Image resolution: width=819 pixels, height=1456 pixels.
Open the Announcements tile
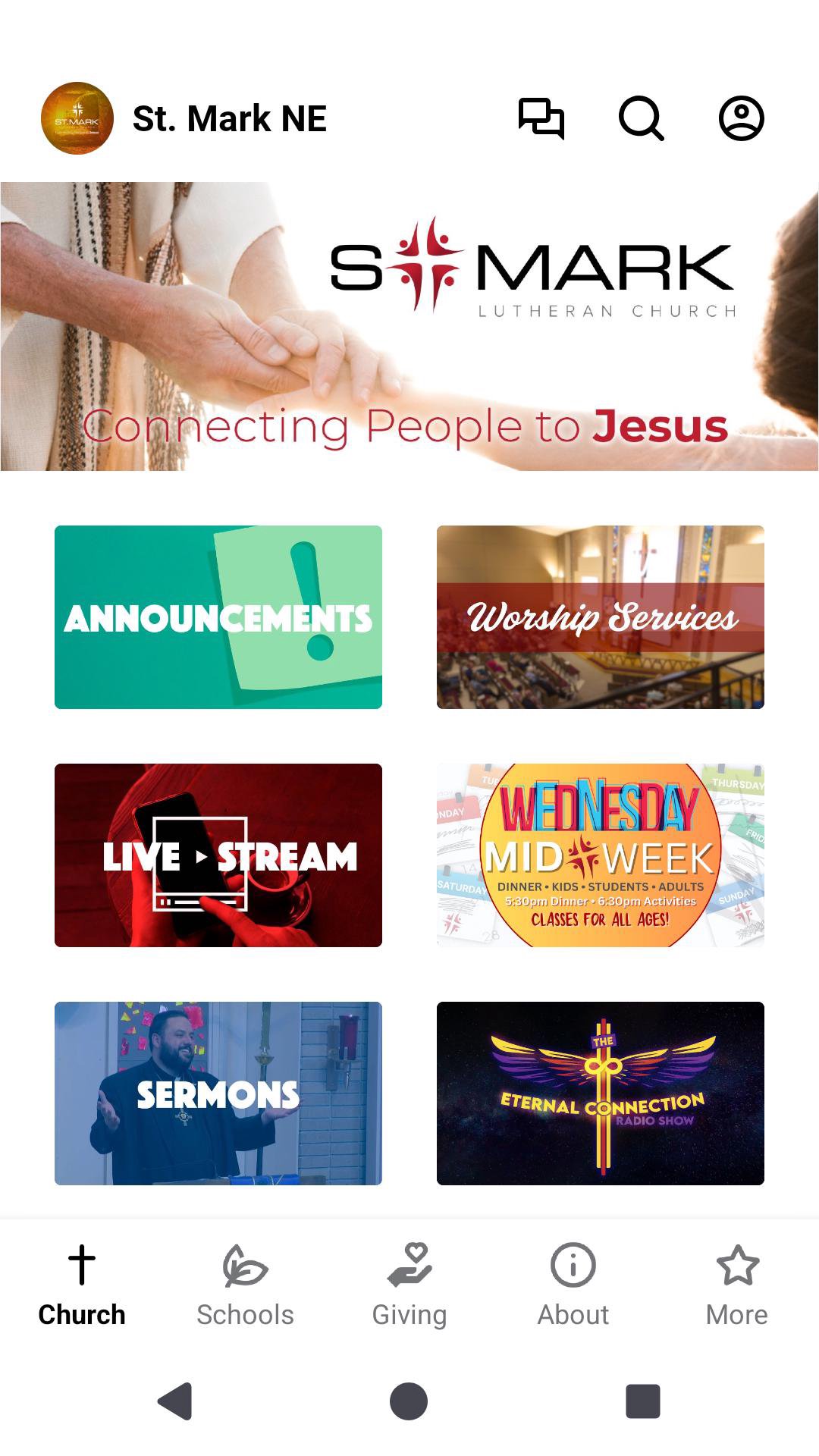[218, 617]
